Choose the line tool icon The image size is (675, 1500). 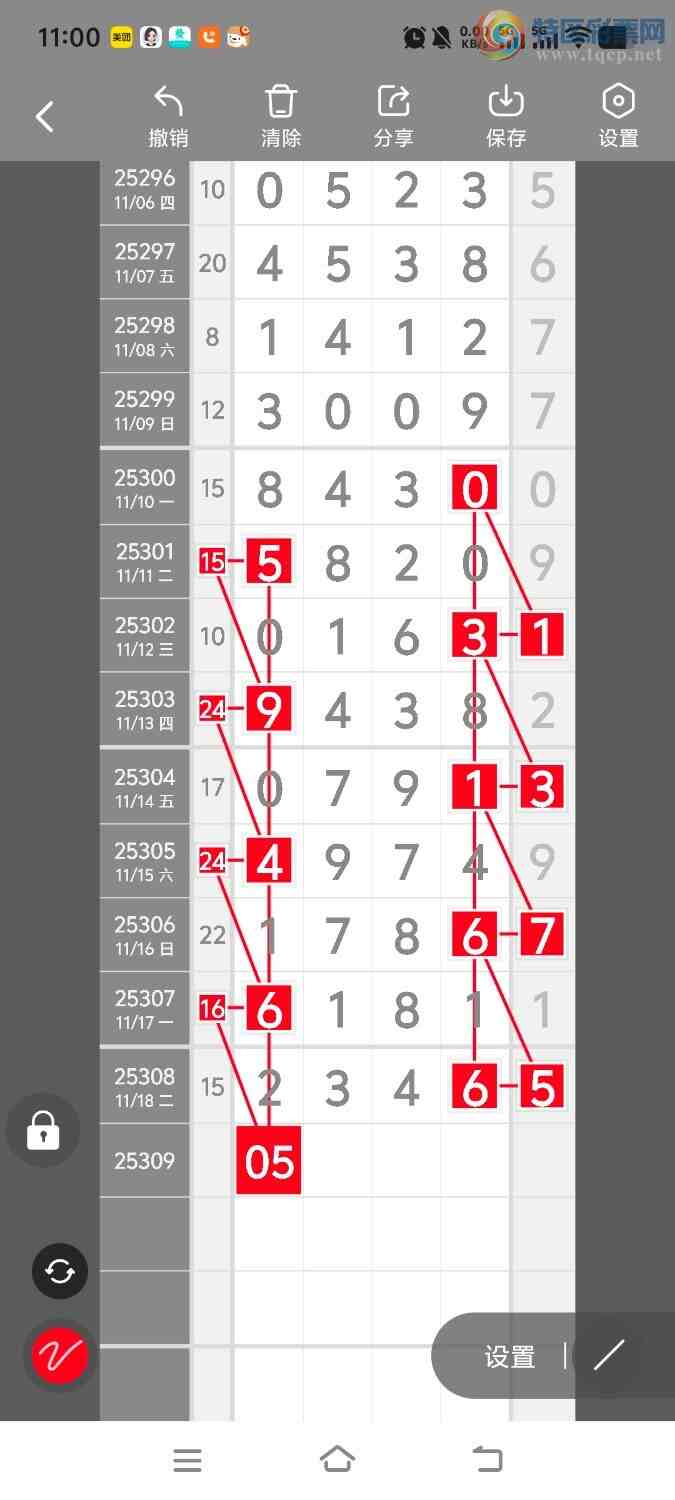pos(608,1356)
